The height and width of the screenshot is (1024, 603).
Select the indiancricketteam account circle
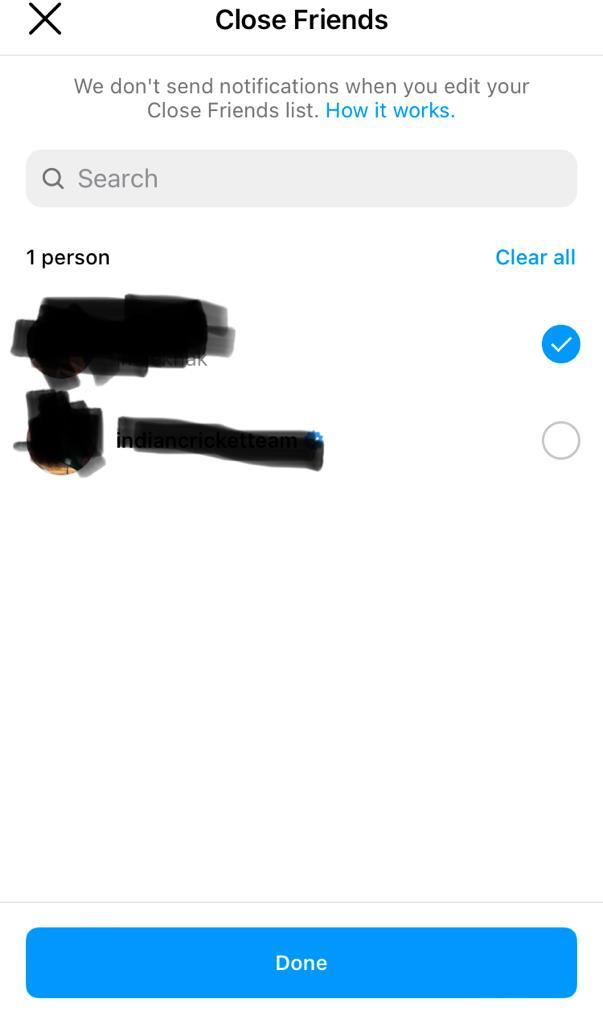point(561,440)
